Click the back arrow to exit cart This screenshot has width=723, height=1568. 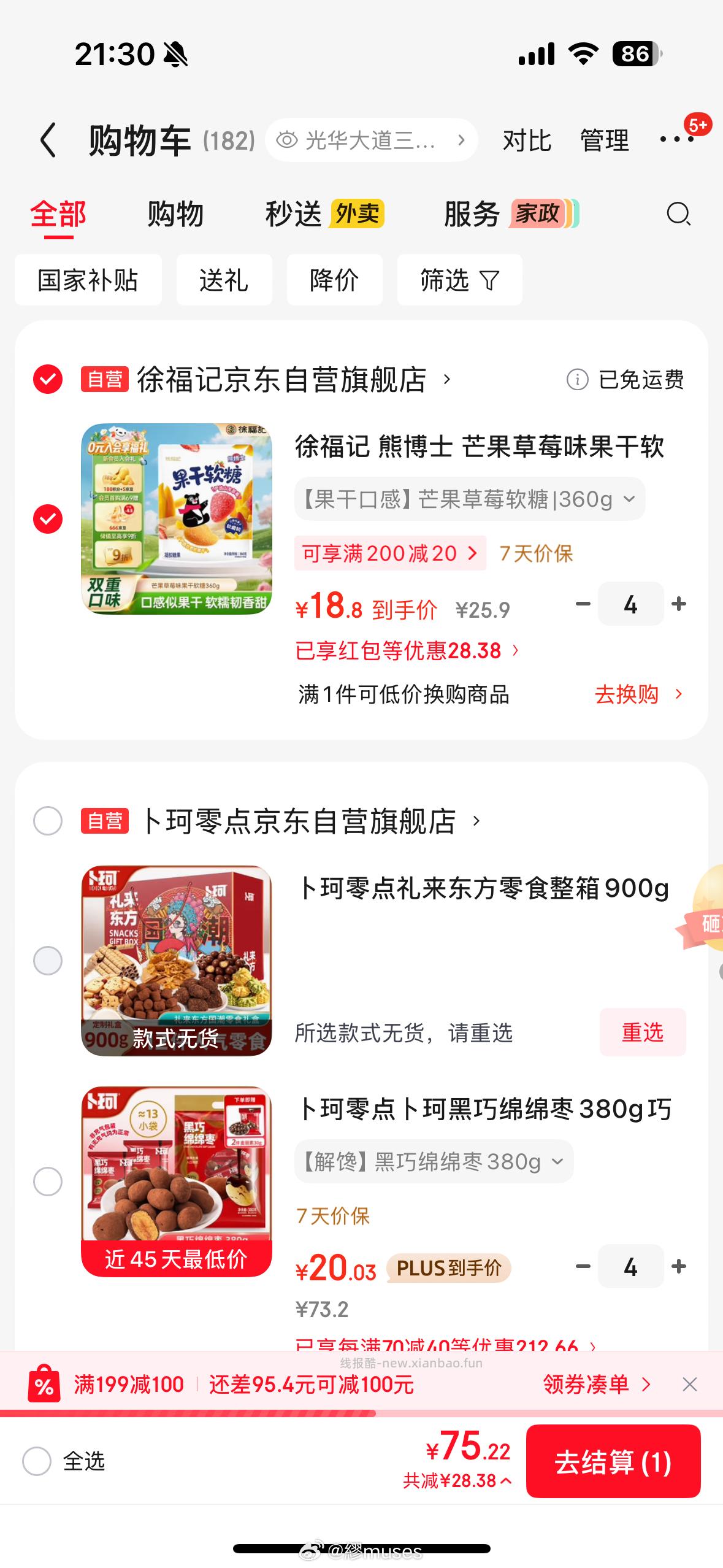(x=49, y=140)
